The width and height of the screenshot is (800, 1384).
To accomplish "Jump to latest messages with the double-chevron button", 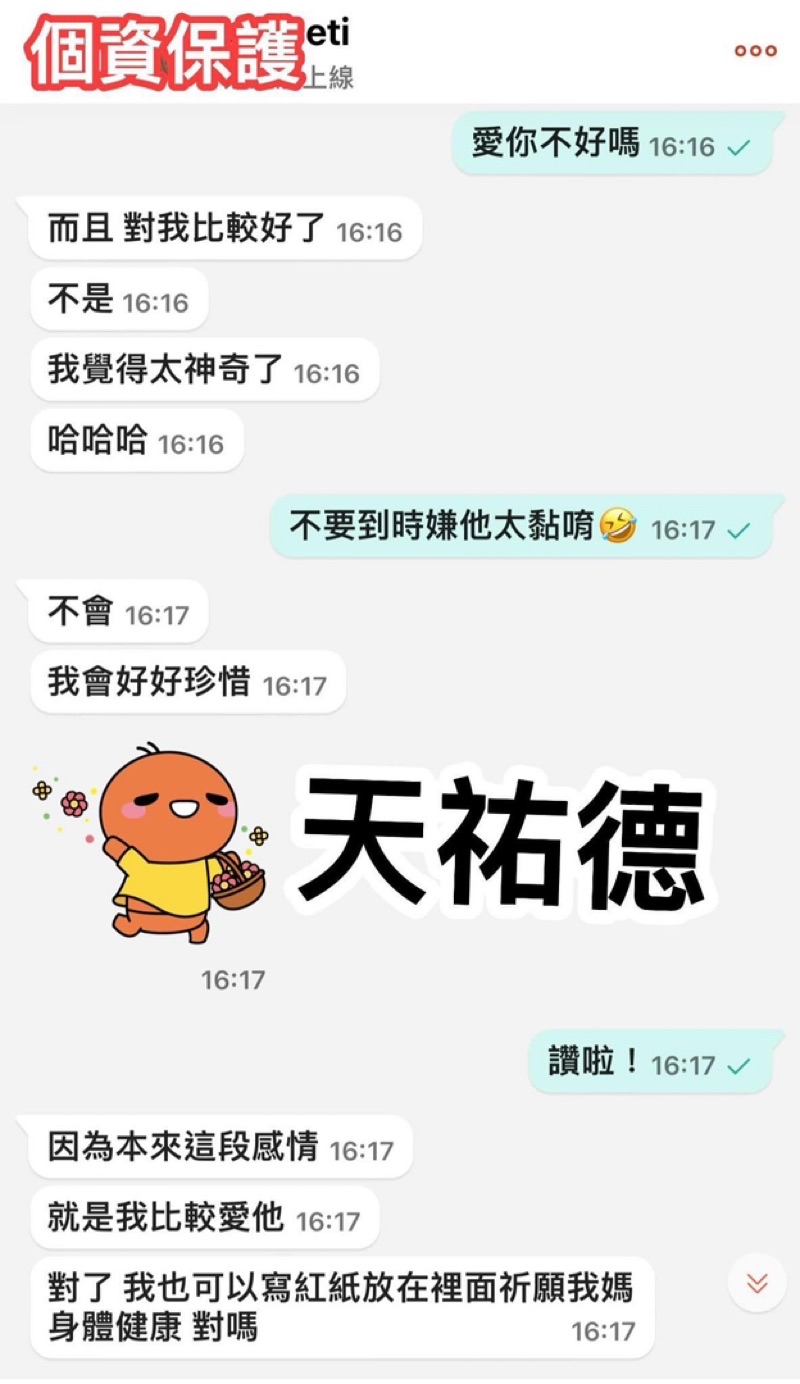I will [x=757, y=1282].
